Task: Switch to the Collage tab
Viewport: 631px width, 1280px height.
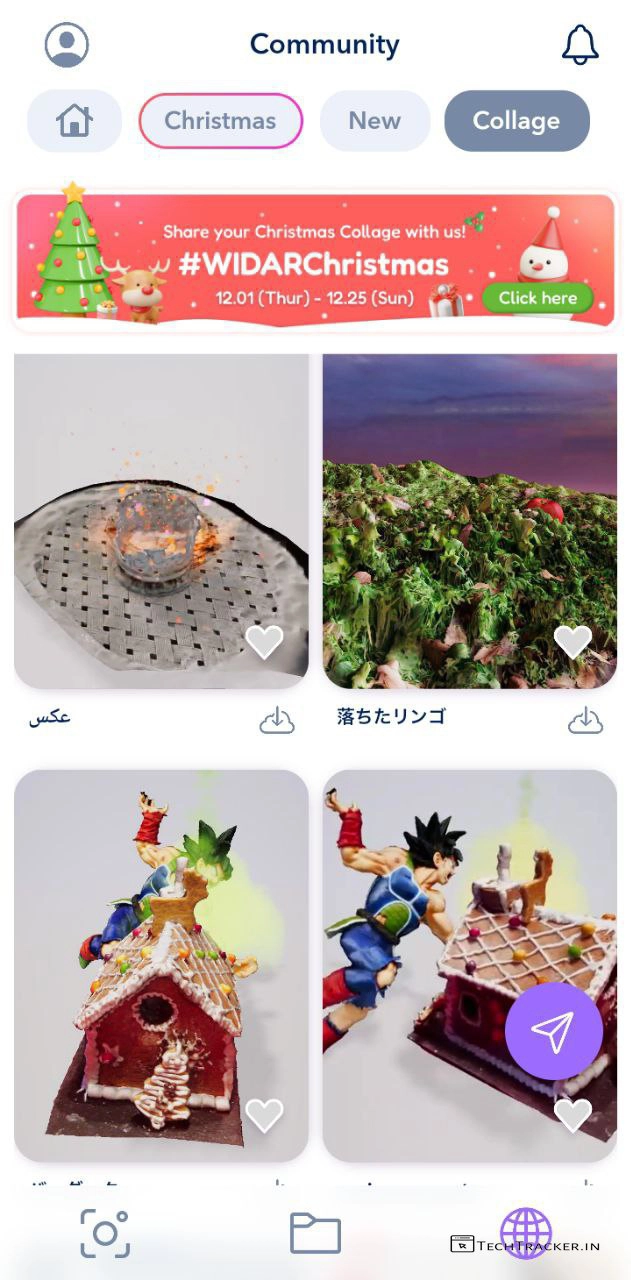Action: (516, 121)
